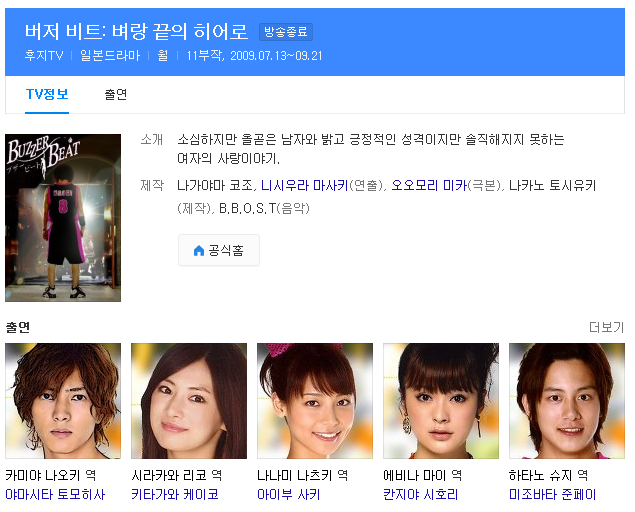Screen dimensions: 635x512
Task: Switch to the 출연 tab
Action: 115,95
